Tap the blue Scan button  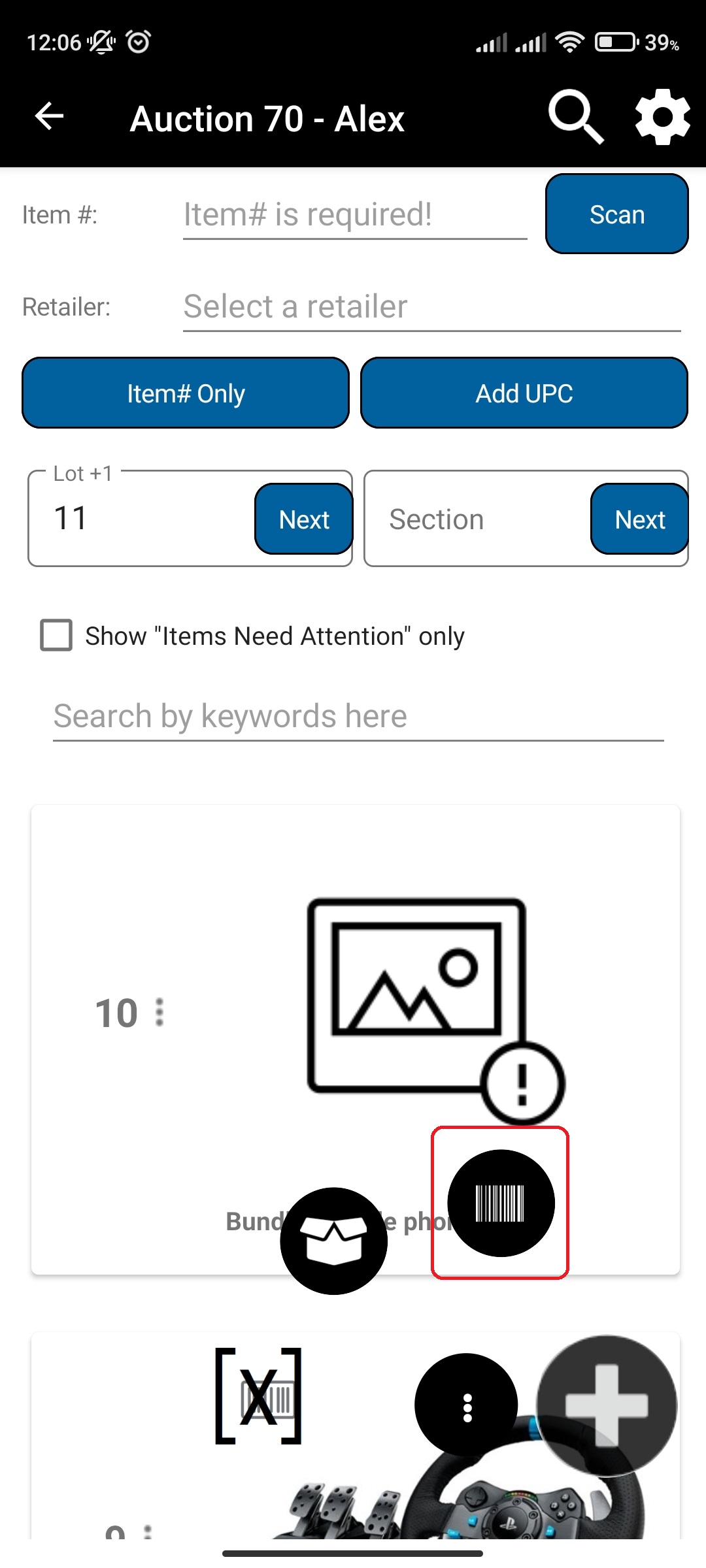[x=616, y=214]
